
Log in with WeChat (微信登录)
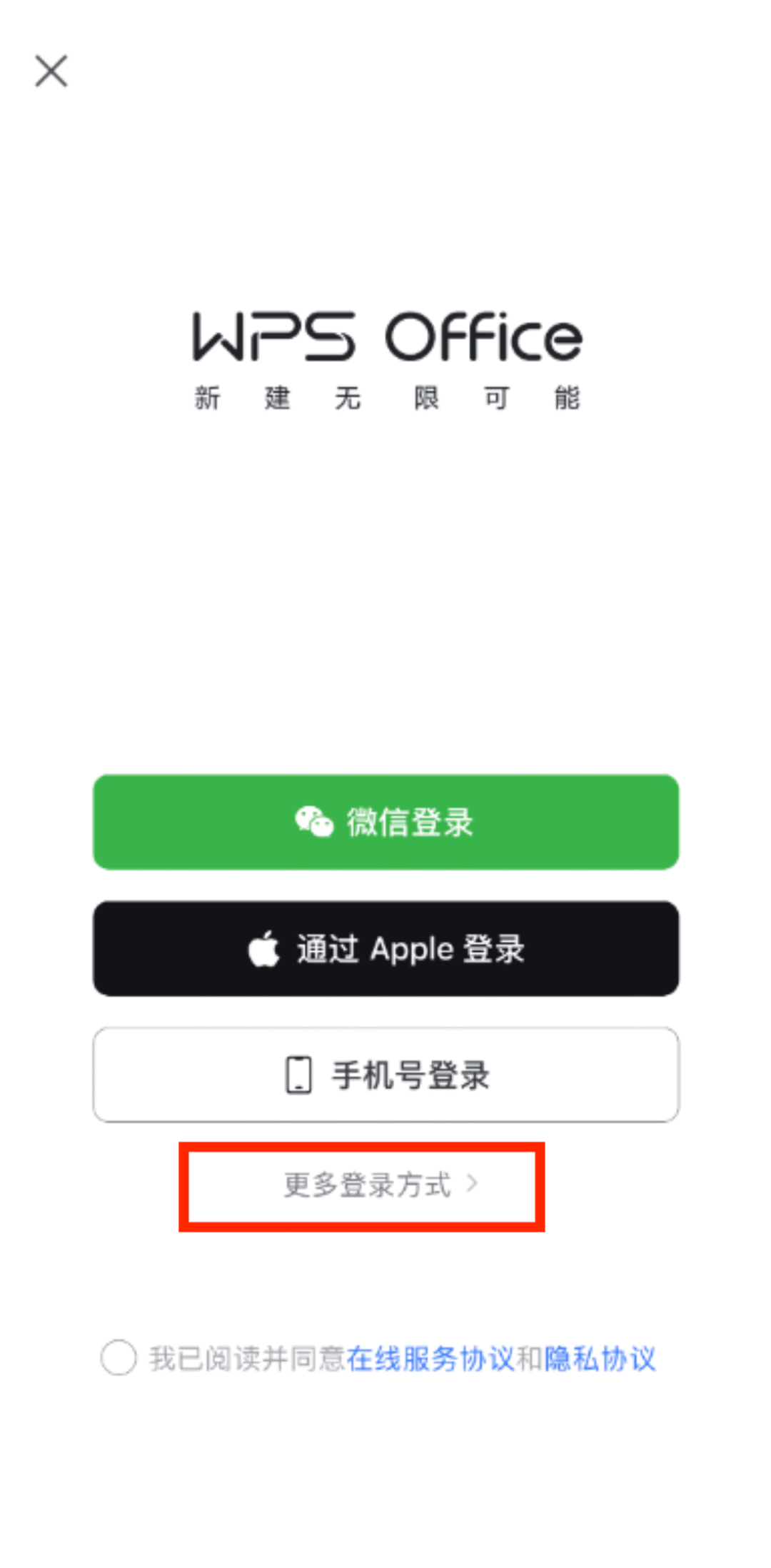coord(385,822)
